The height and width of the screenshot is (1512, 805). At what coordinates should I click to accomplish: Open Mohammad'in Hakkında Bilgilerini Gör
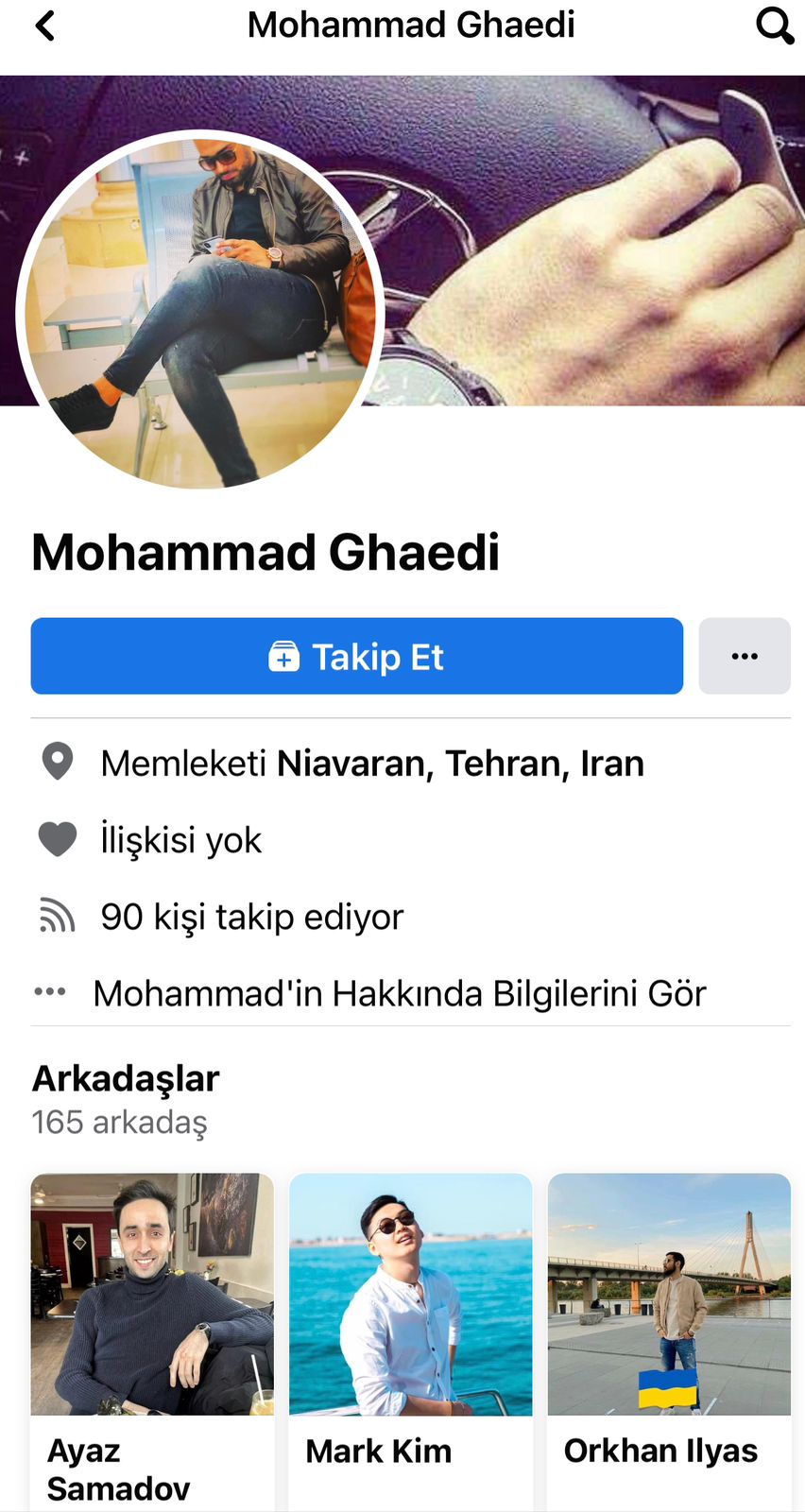[399, 993]
